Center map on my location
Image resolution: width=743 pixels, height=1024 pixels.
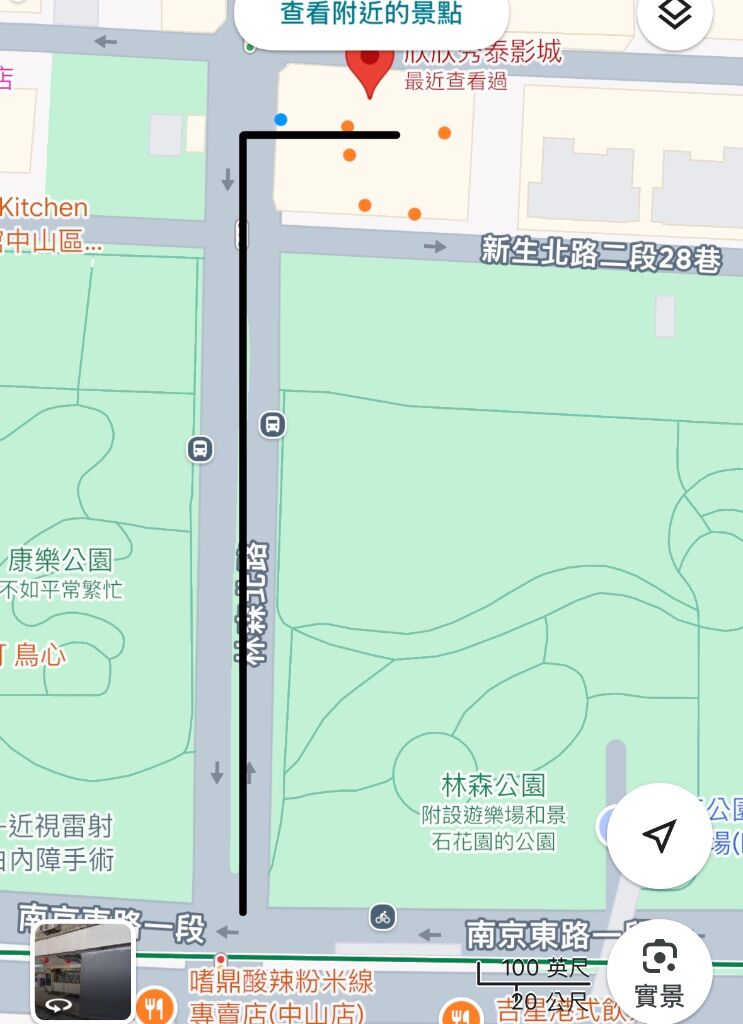pyautogui.click(x=658, y=836)
